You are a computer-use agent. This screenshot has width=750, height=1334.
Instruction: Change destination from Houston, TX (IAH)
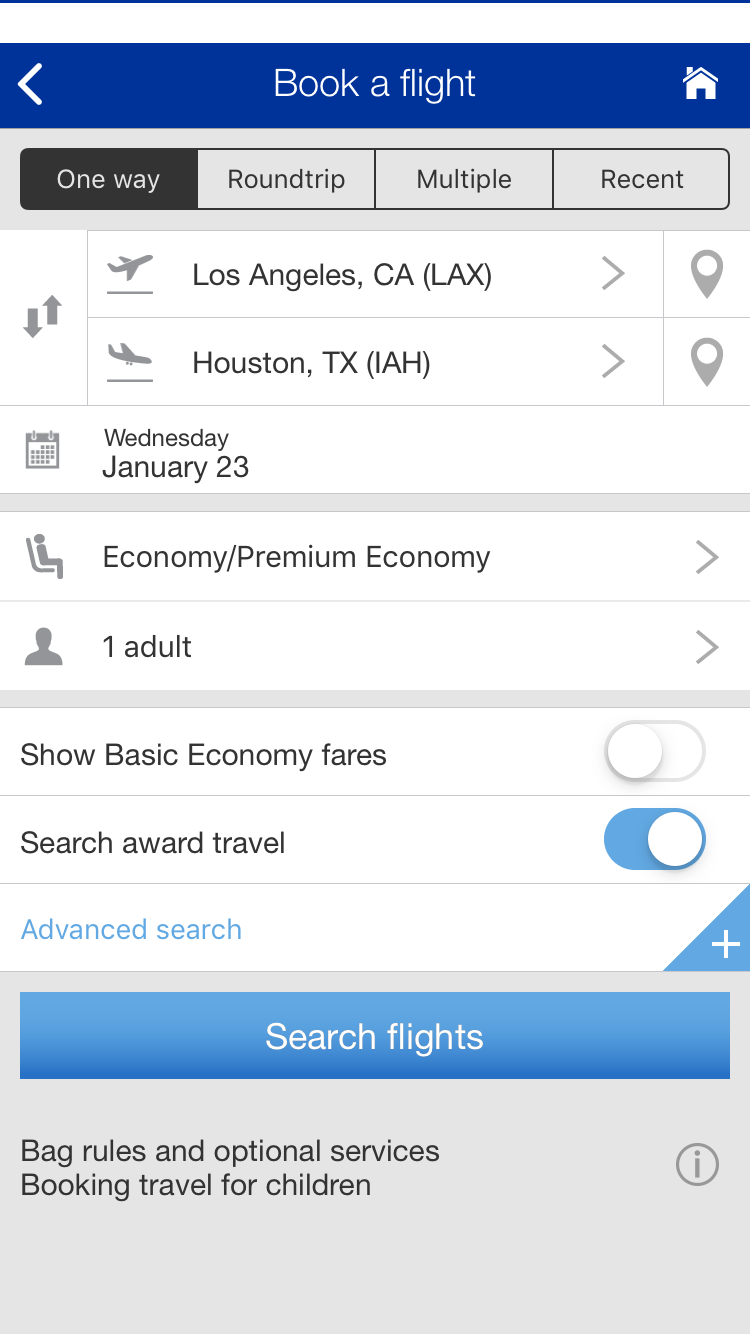coord(375,362)
